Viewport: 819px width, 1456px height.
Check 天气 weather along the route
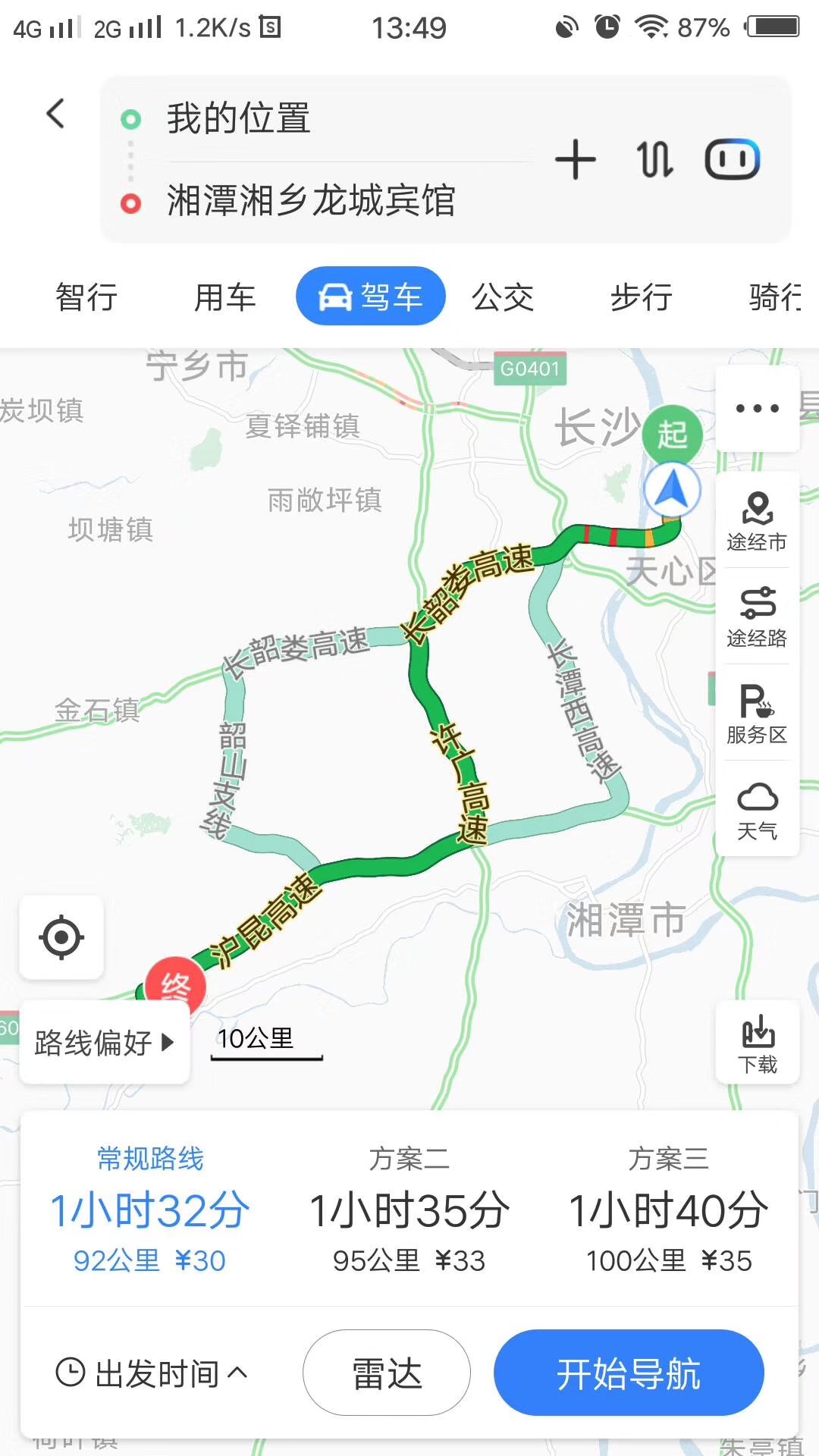click(x=757, y=810)
